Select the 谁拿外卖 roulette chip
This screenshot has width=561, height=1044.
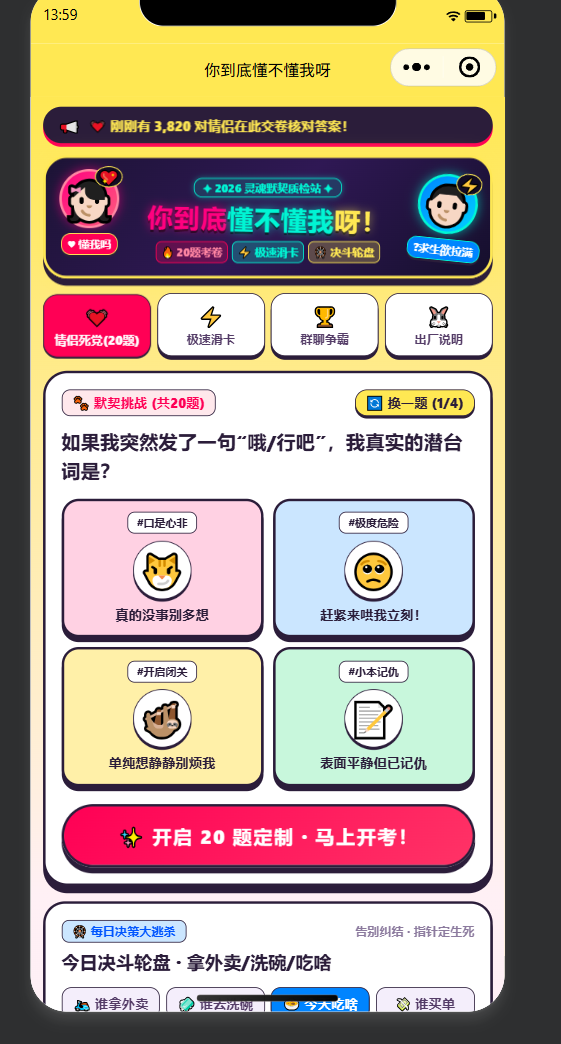click(x=110, y=1000)
